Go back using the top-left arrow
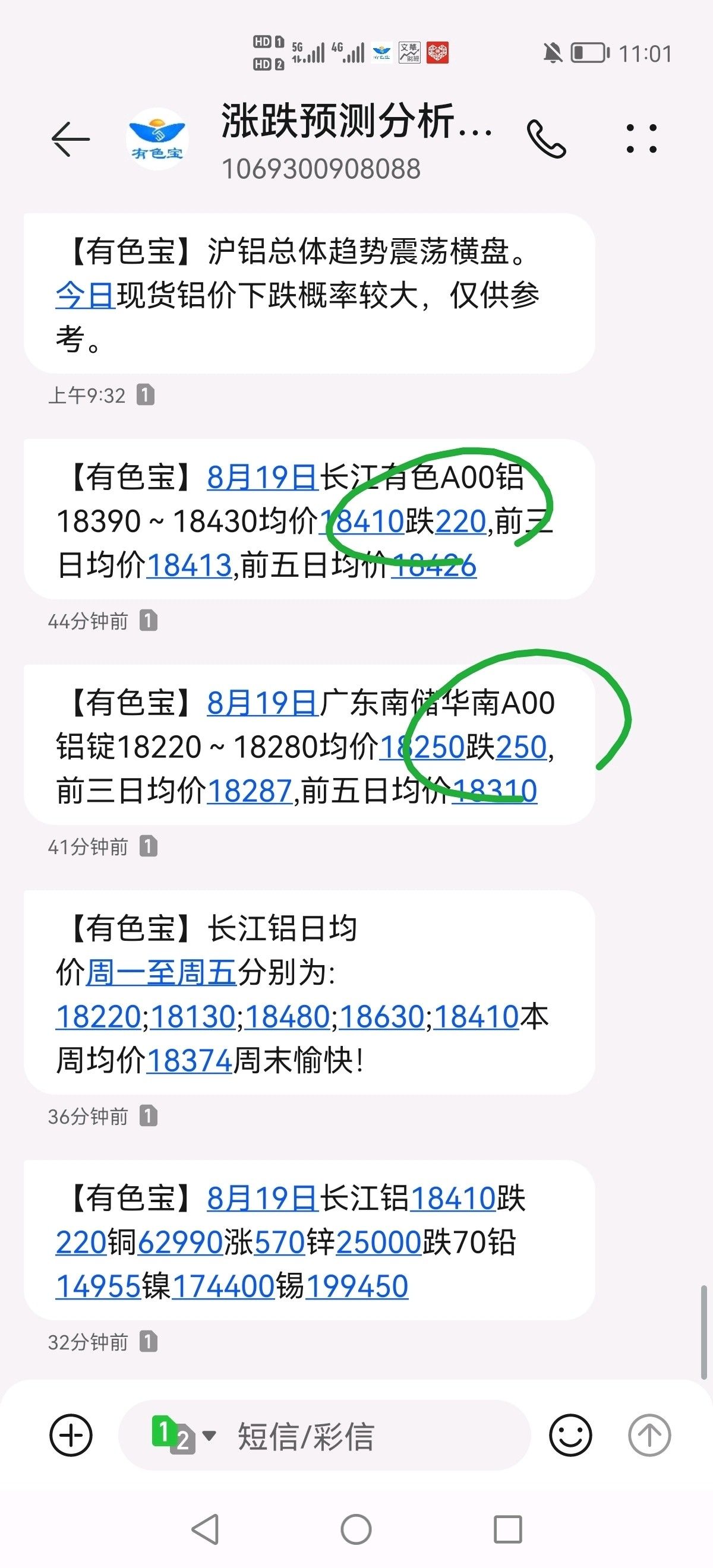 [x=71, y=140]
